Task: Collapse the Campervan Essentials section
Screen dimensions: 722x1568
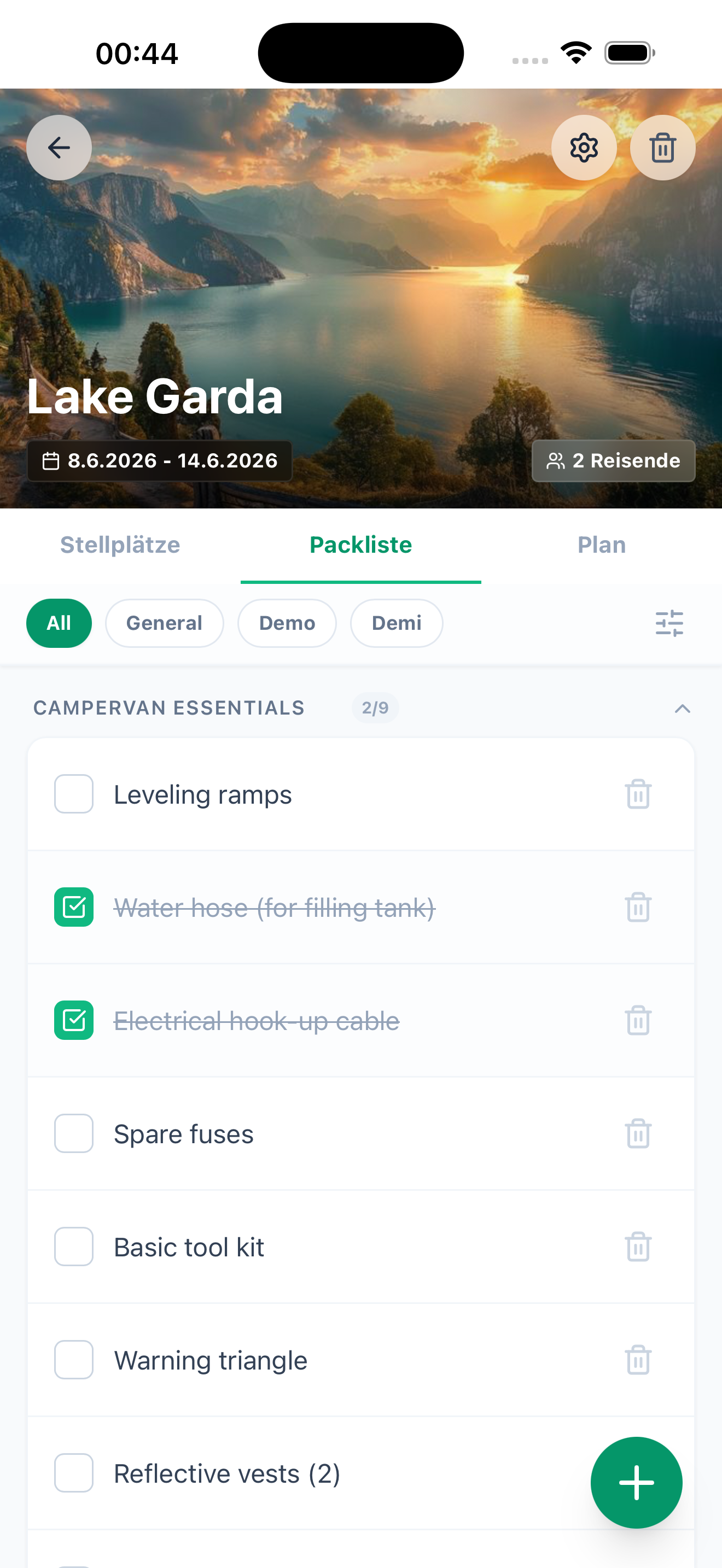Action: click(x=682, y=708)
